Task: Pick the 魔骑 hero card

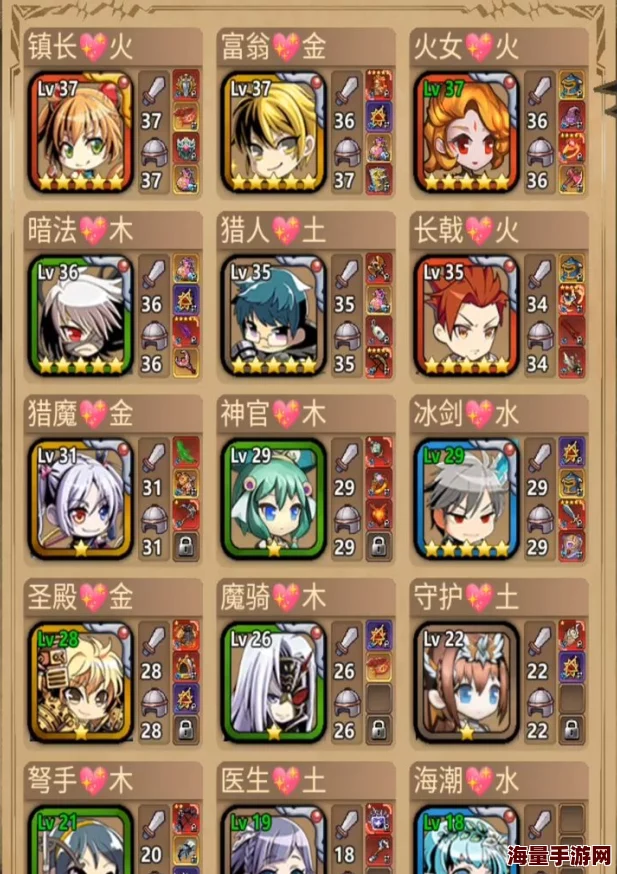Action: 274,682
